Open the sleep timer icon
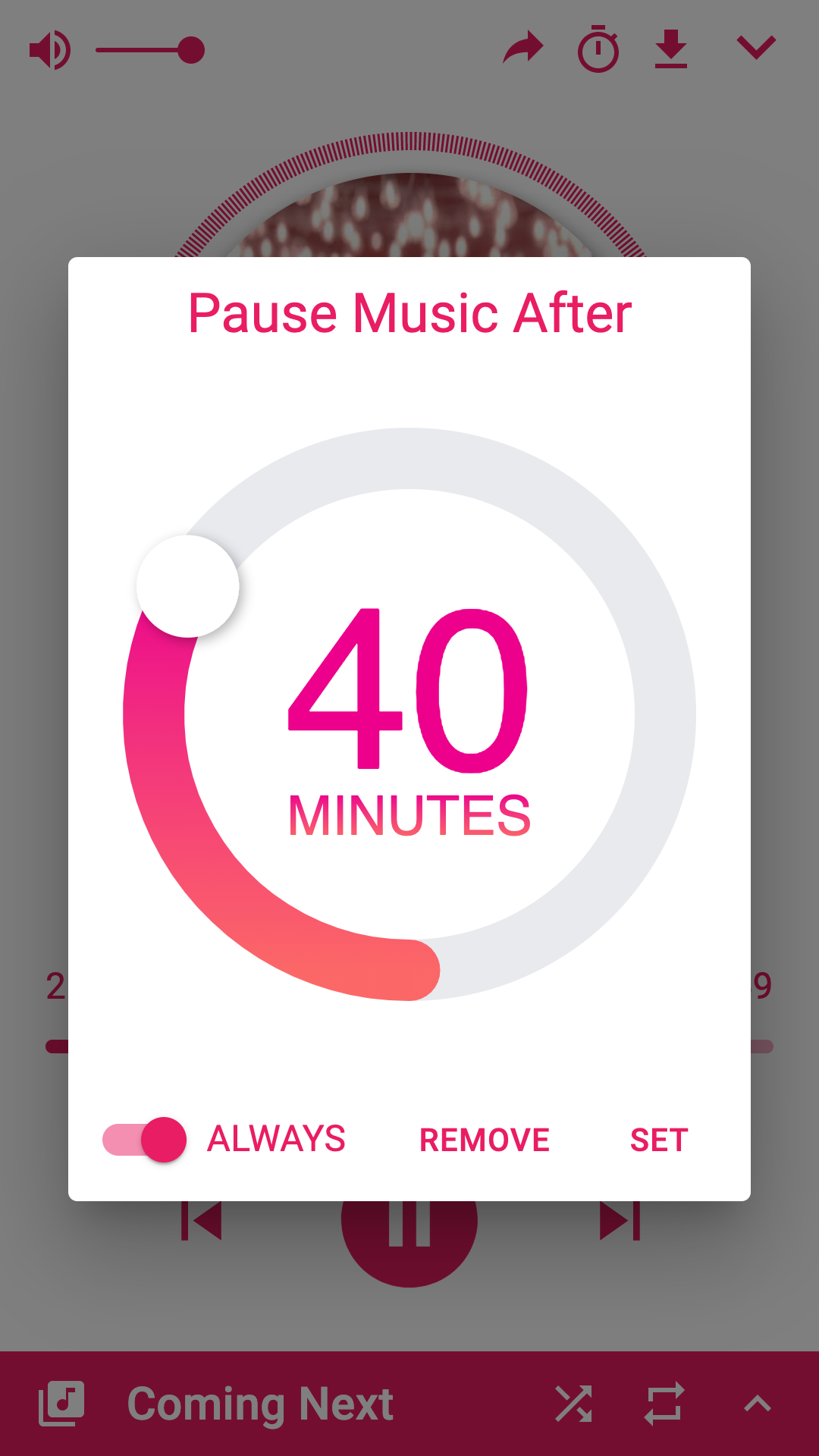819x1456 pixels. (598, 50)
